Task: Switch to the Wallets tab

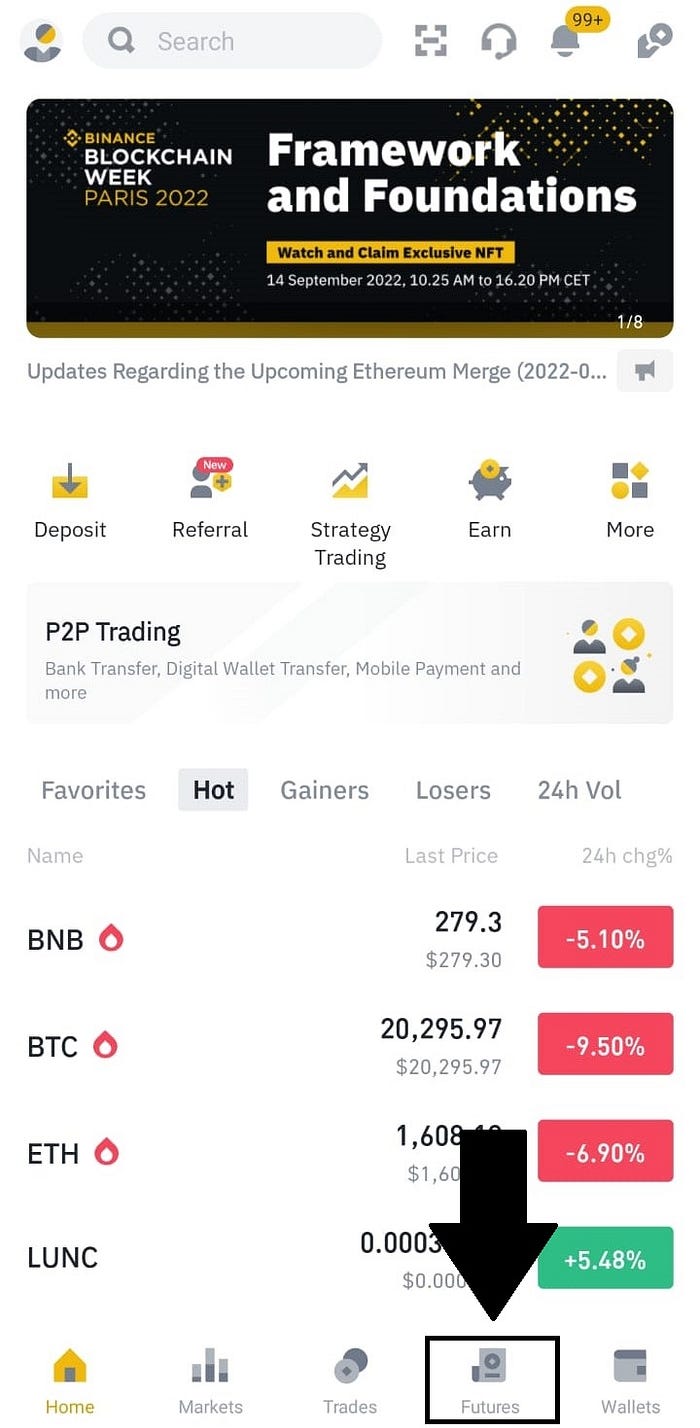Action: click(630, 1380)
